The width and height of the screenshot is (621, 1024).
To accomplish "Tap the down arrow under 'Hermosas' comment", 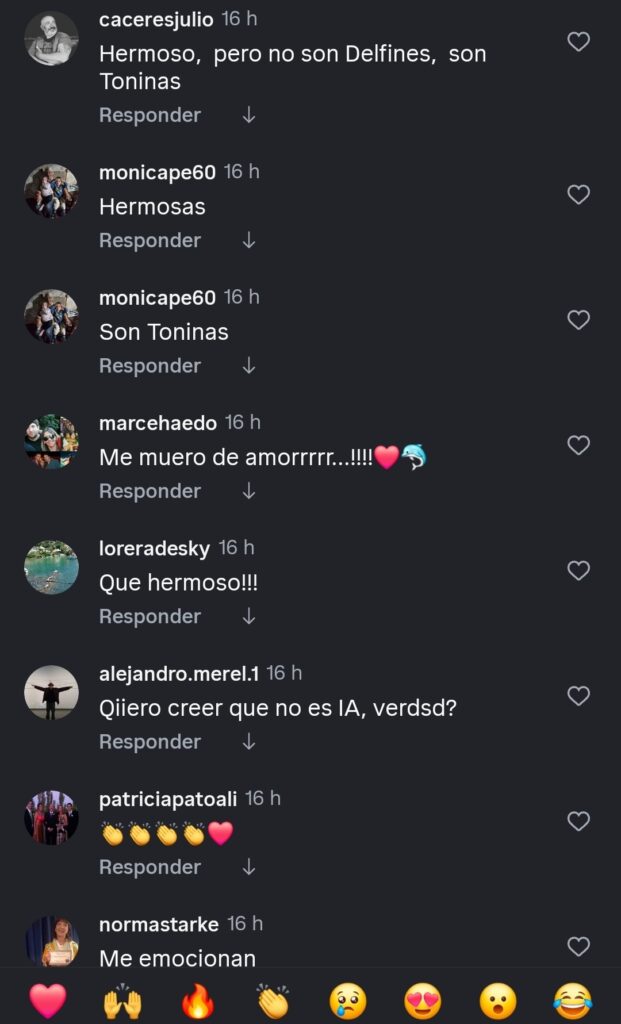I will tap(249, 241).
